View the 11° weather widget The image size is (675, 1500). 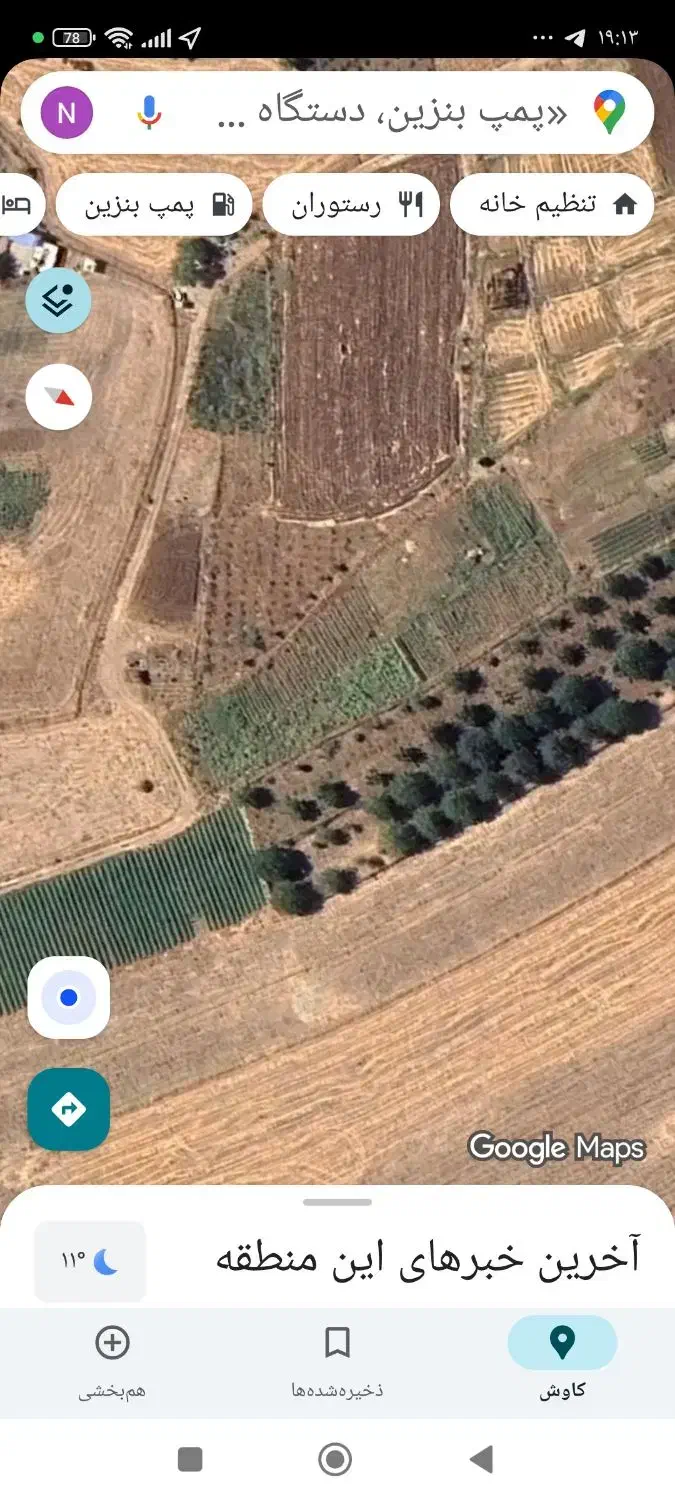(90, 1261)
